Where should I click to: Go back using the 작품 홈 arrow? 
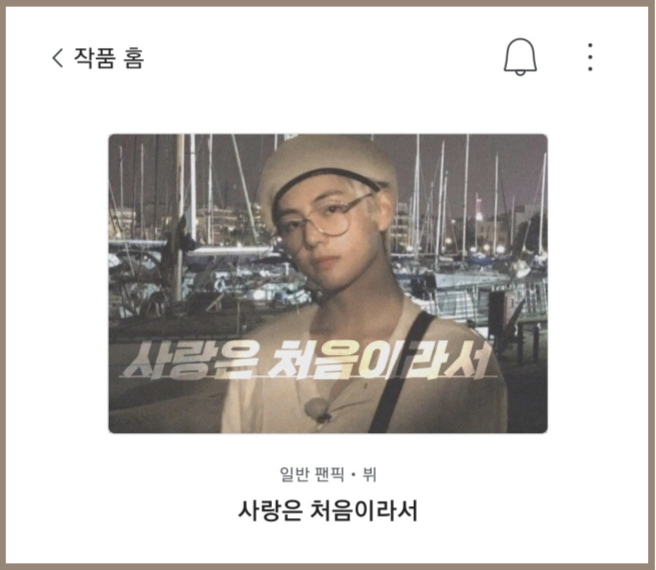coord(58,57)
